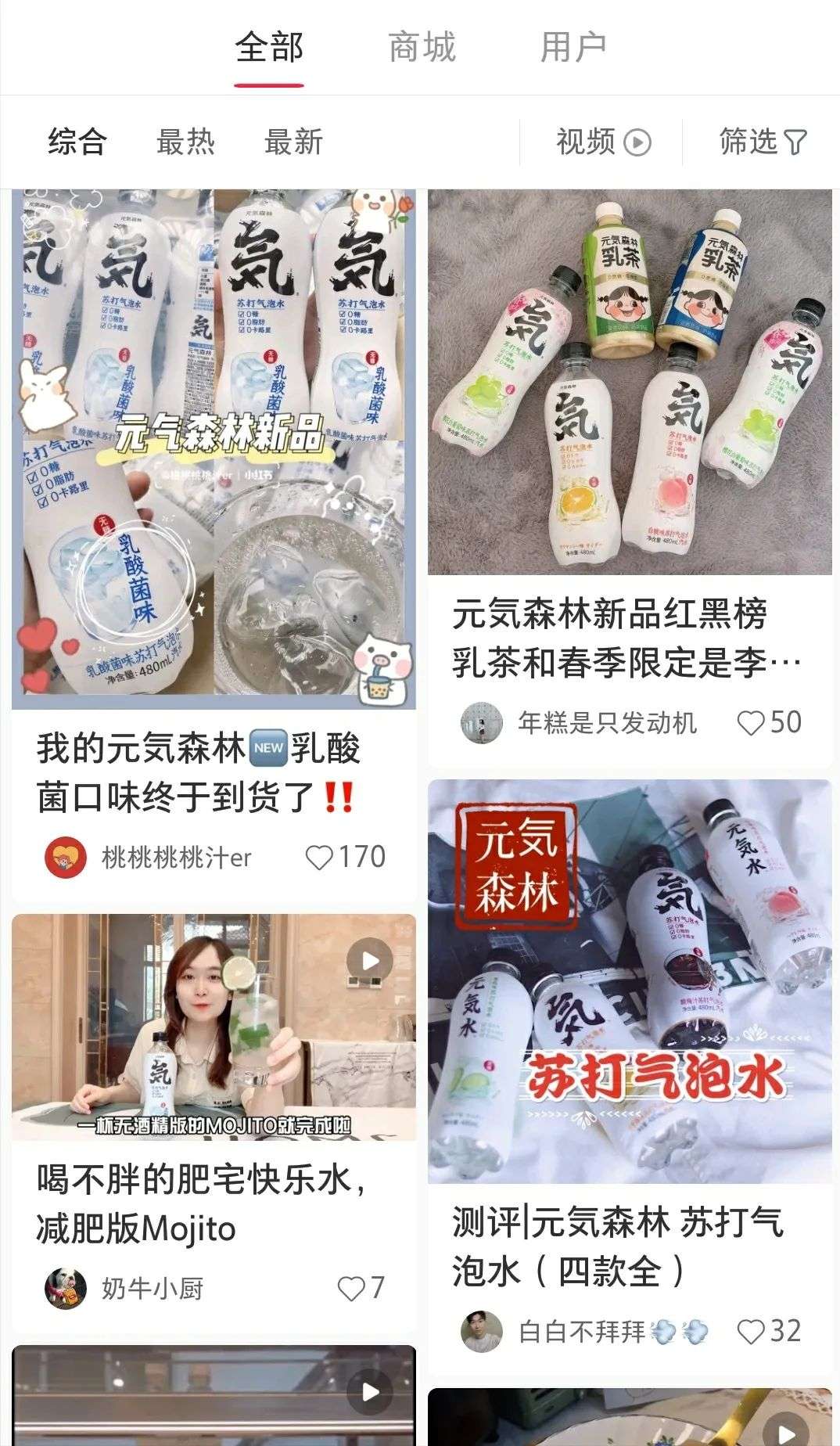Select 综合 sorting
840x1446 pixels.
click(x=77, y=142)
